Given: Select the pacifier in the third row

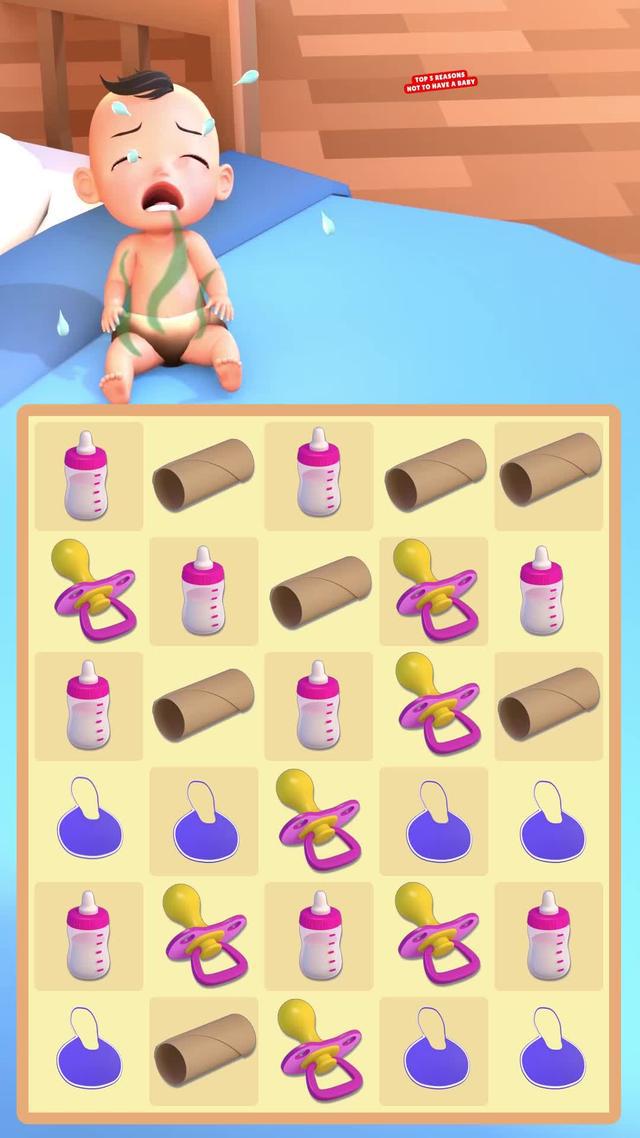Looking at the screenshot, I should click(434, 704).
